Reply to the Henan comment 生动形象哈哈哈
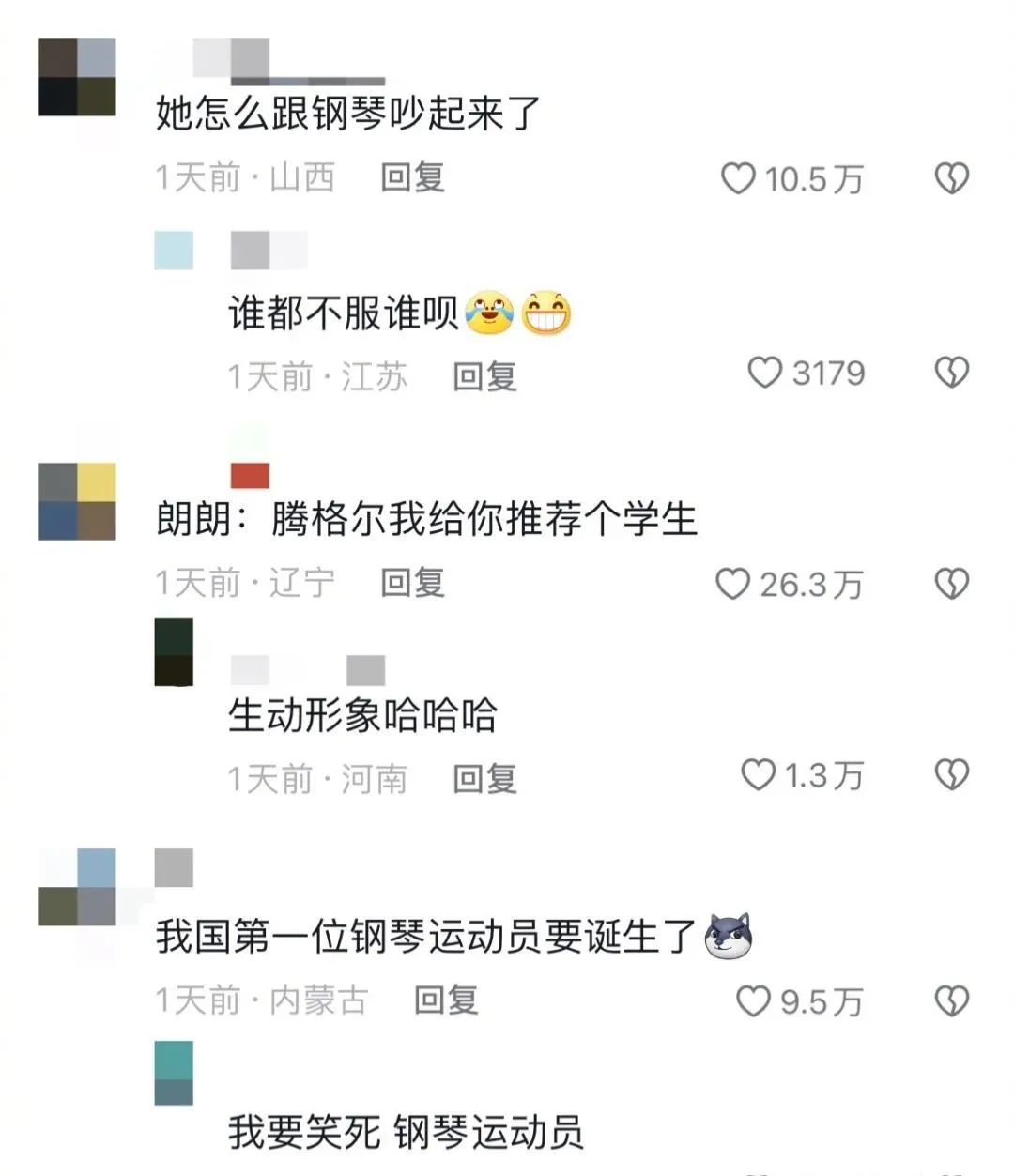The height and width of the screenshot is (1176, 1014). point(484,778)
